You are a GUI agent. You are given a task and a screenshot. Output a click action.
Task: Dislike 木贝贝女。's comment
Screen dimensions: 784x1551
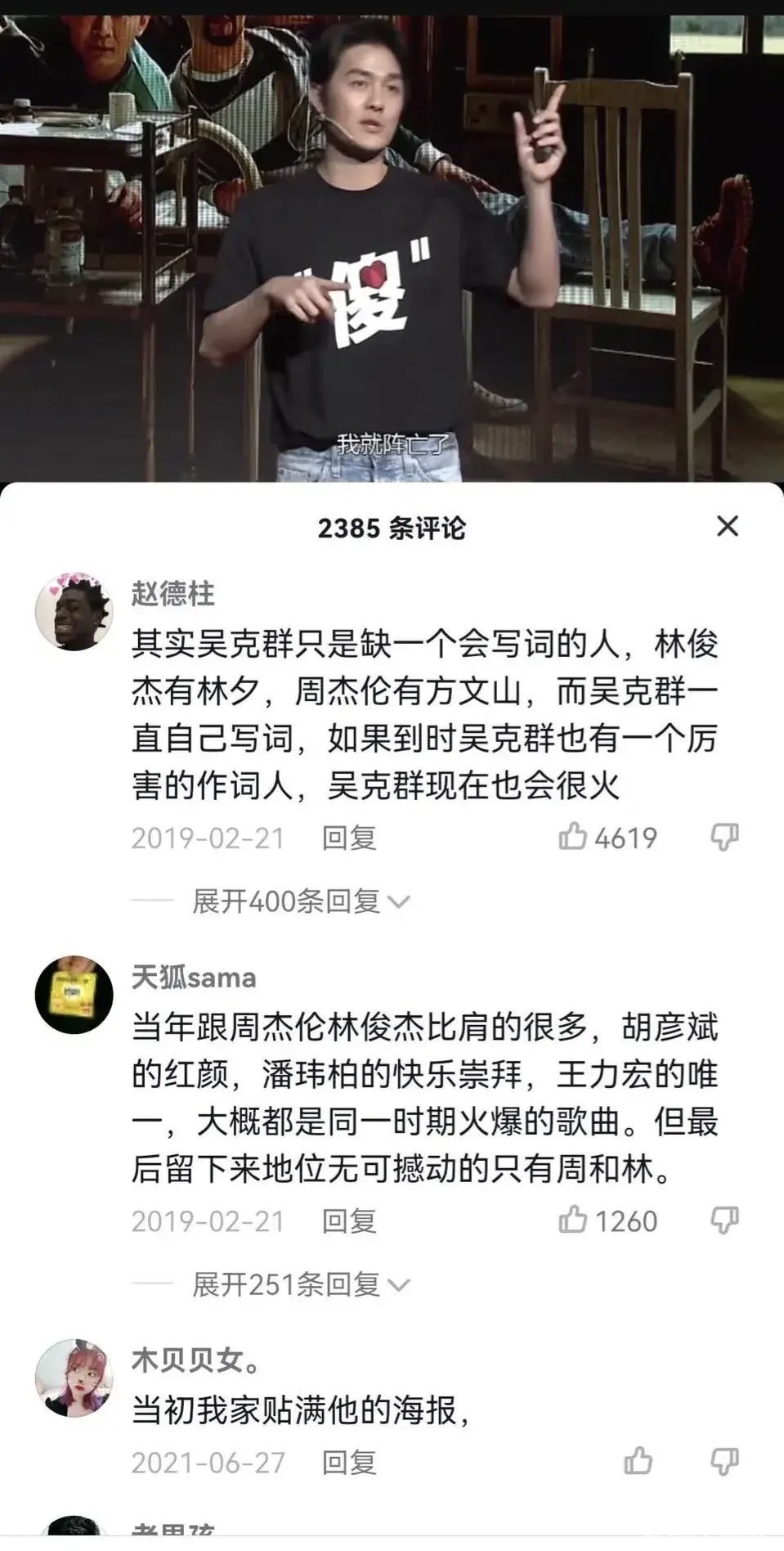(x=724, y=1462)
